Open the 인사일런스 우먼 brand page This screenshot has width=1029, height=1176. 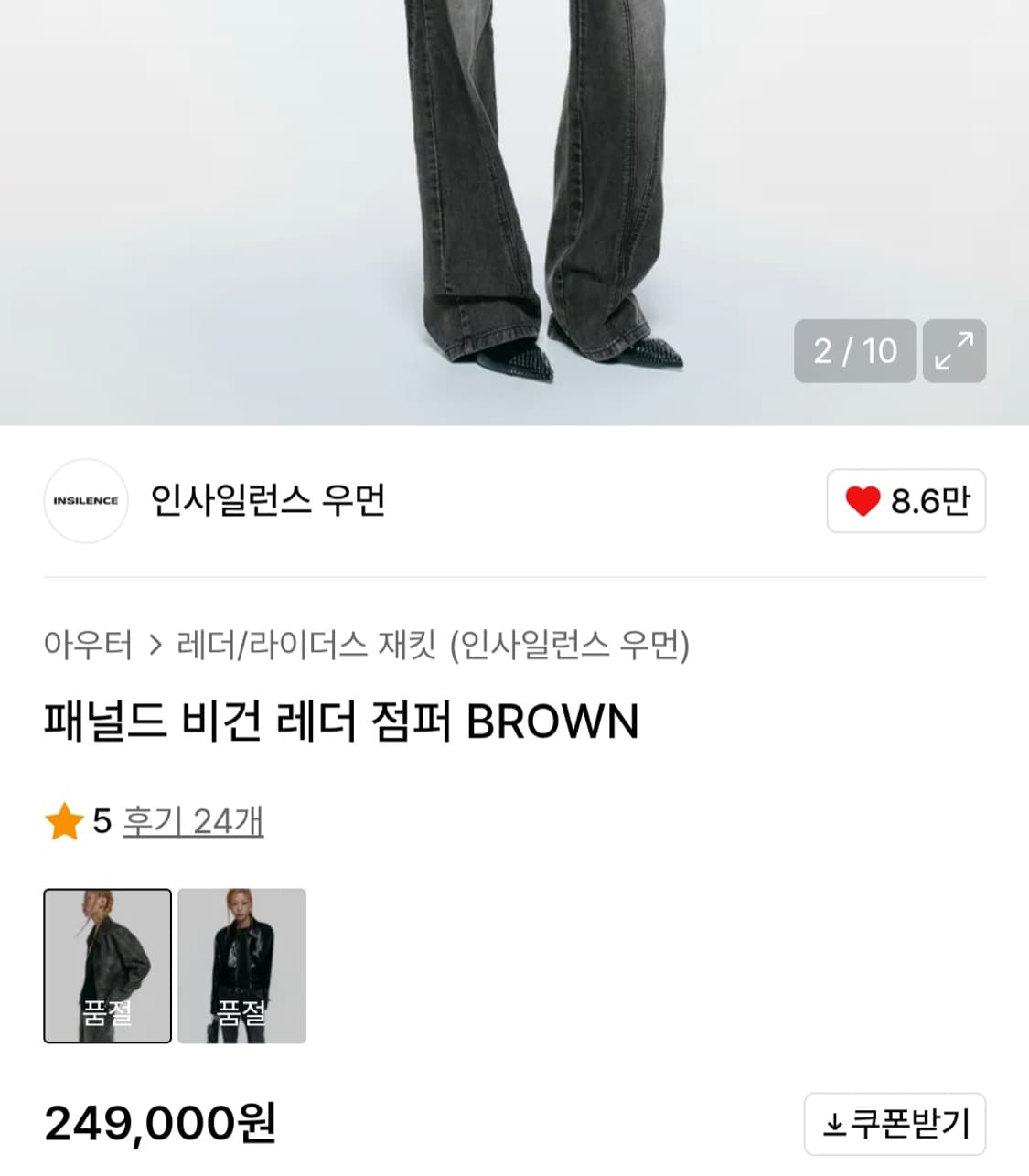[x=270, y=501]
